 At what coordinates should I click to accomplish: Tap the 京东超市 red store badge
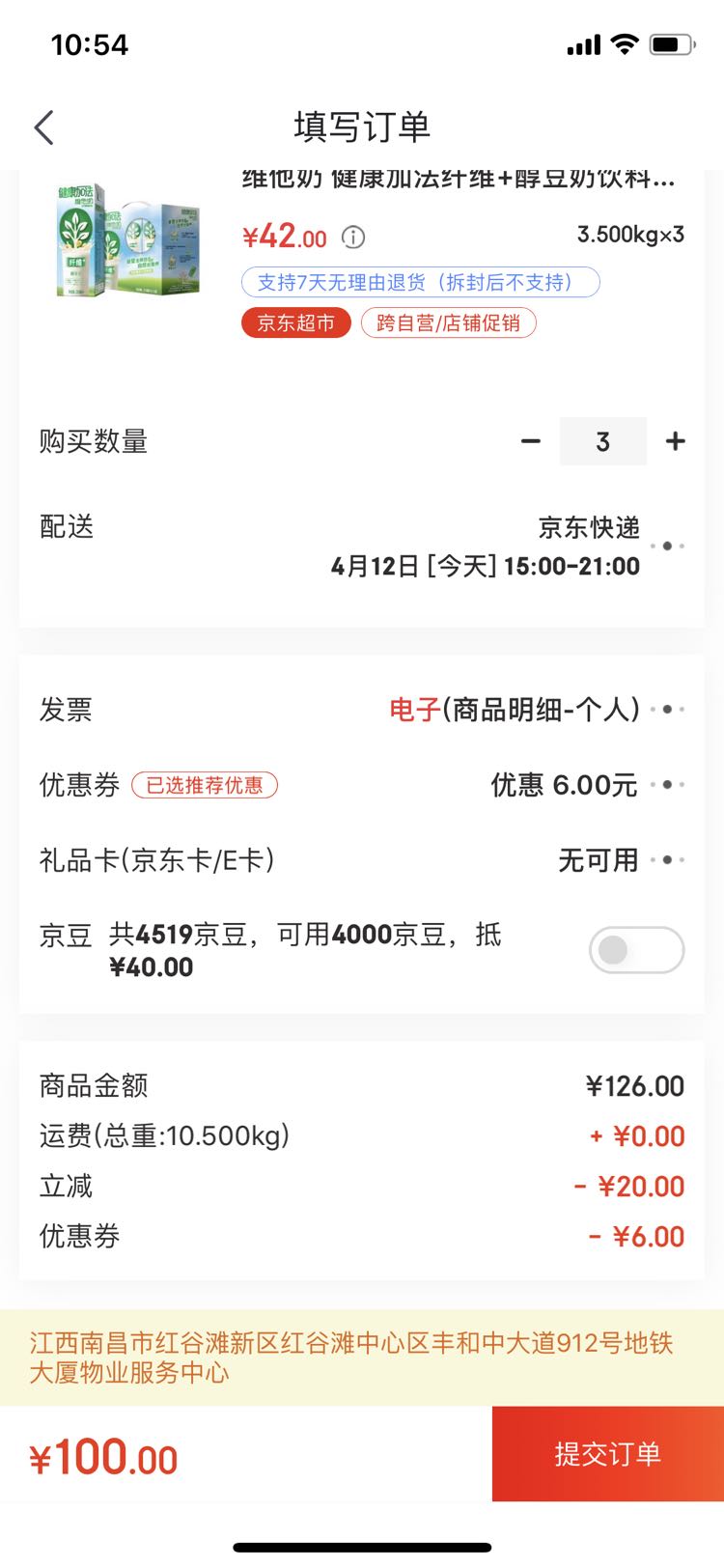tap(295, 323)
